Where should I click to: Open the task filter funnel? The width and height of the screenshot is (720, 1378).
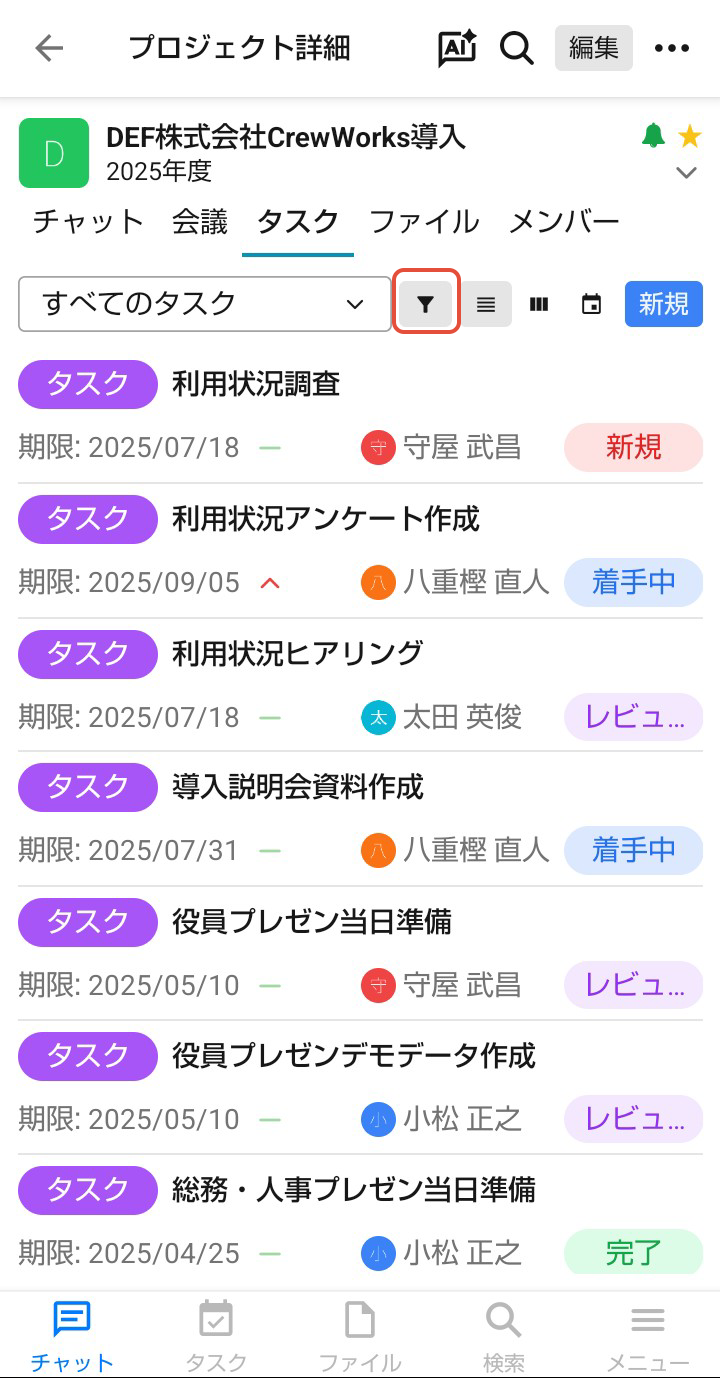[x=426, y=304]
